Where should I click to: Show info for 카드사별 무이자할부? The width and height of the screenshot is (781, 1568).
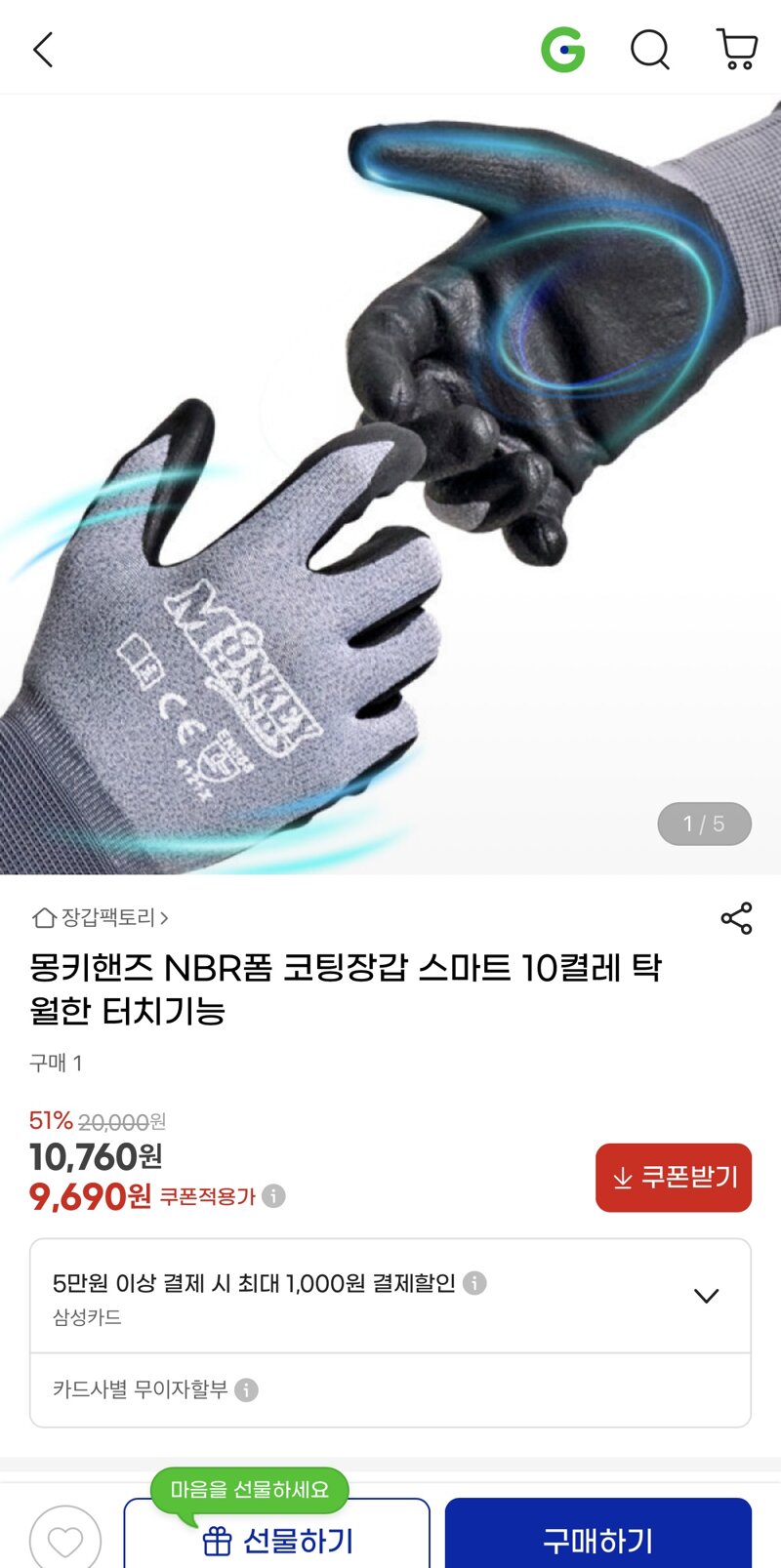point(247,1389)
